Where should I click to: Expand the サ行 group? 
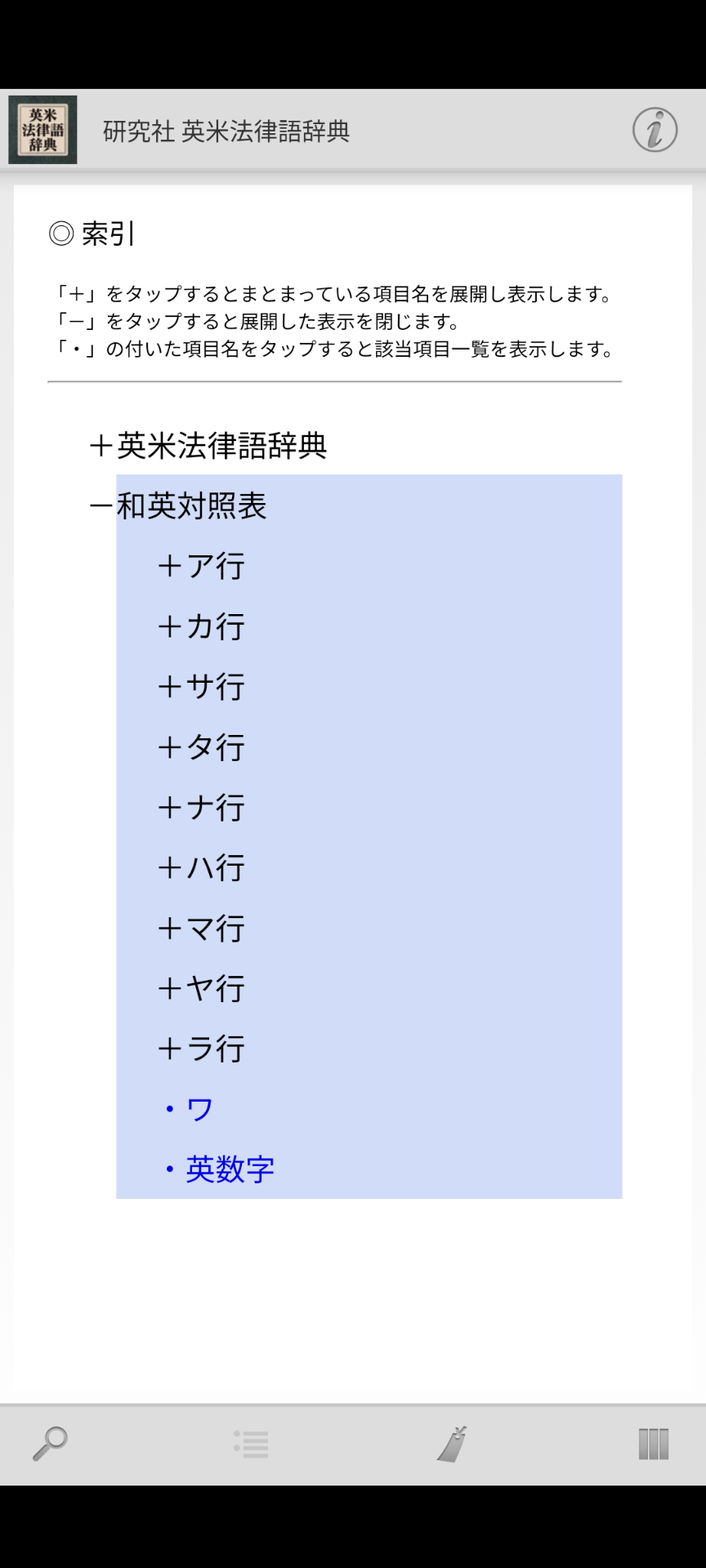tap(202, 687)
